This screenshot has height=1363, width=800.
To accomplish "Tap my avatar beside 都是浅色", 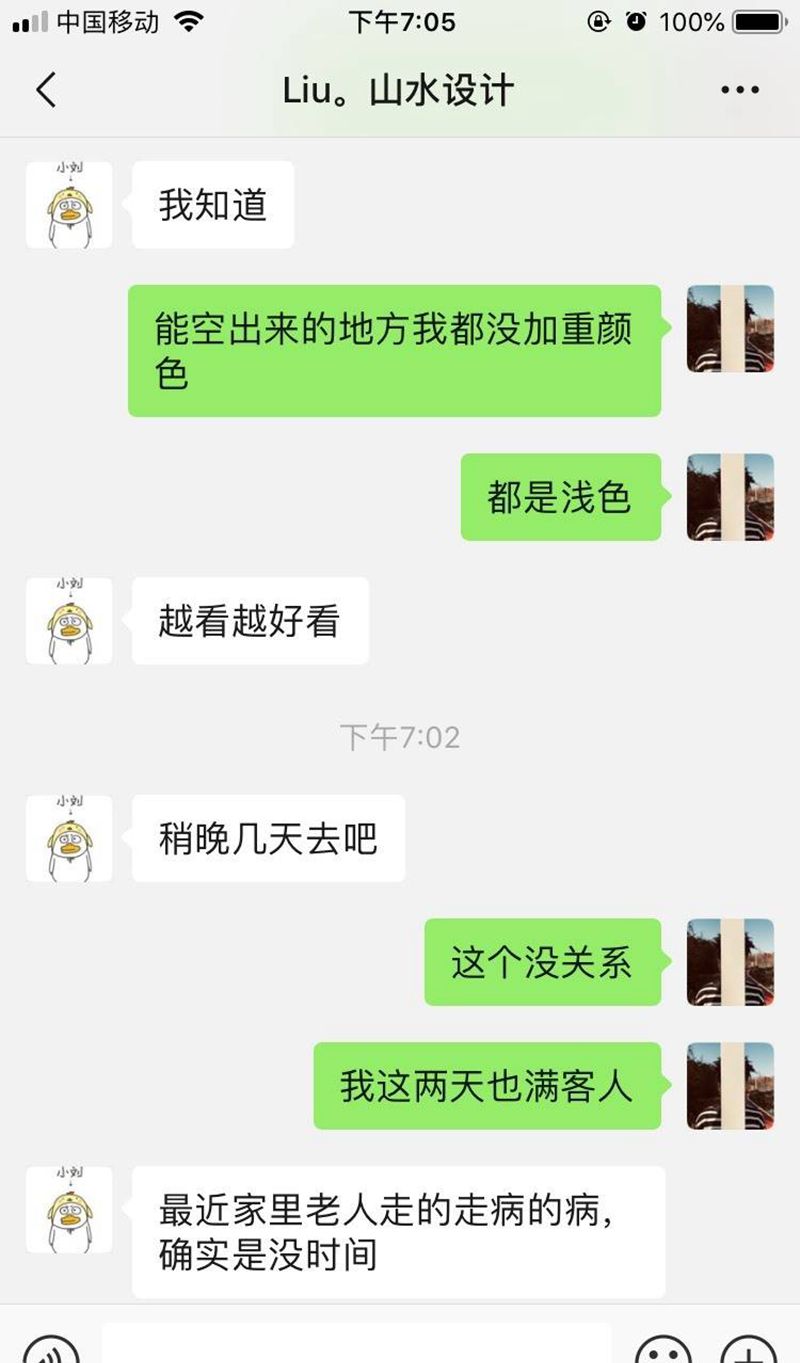I will (x=730, y=497).
